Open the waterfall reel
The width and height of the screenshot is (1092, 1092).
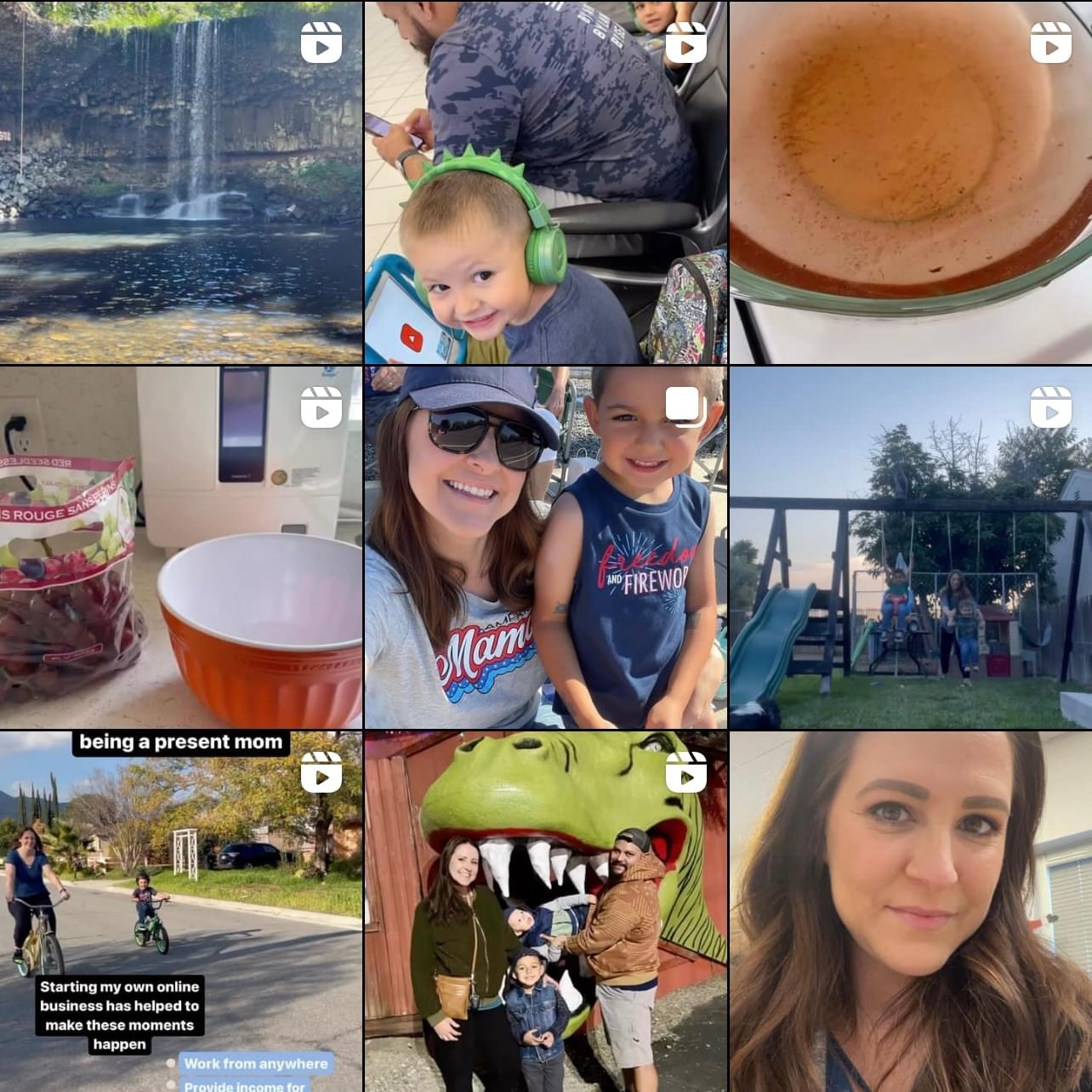coord(180,182)
